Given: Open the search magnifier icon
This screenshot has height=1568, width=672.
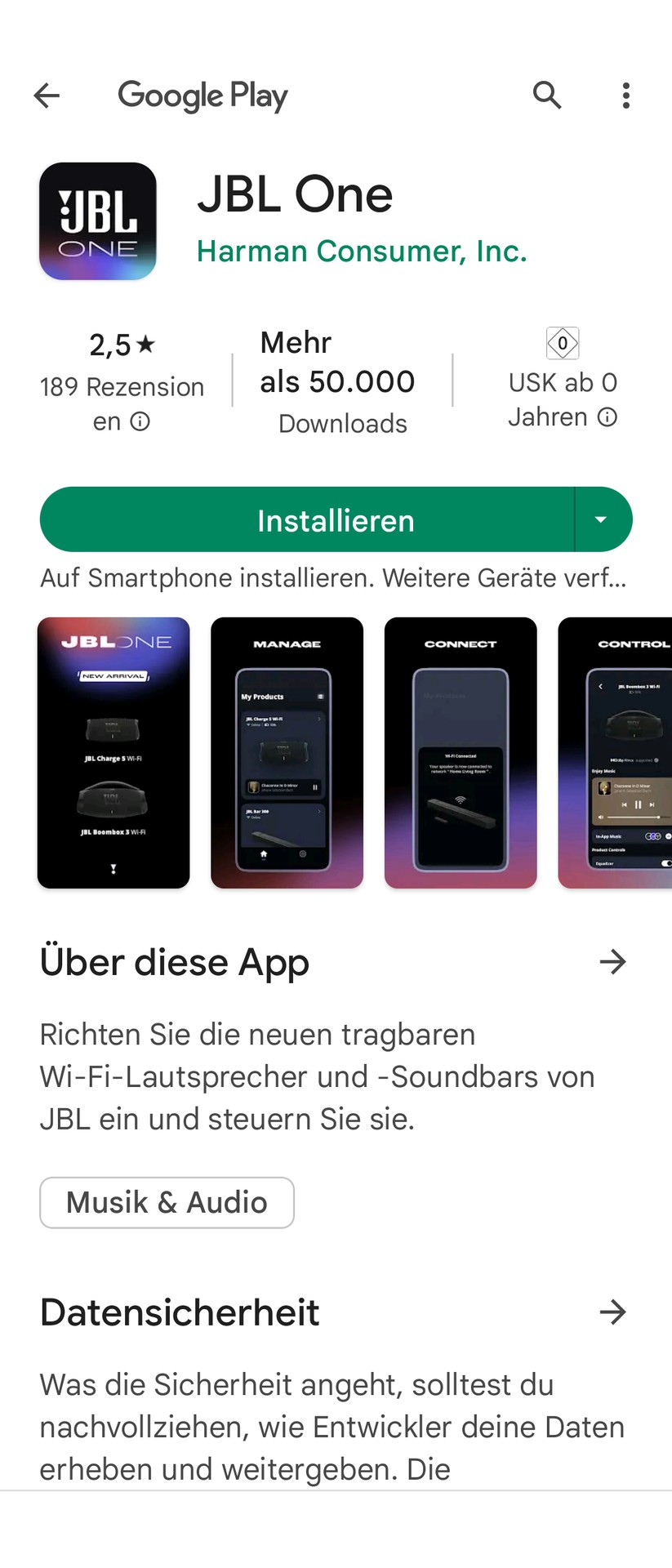Looking at the screenshot, I should (547, 96).
